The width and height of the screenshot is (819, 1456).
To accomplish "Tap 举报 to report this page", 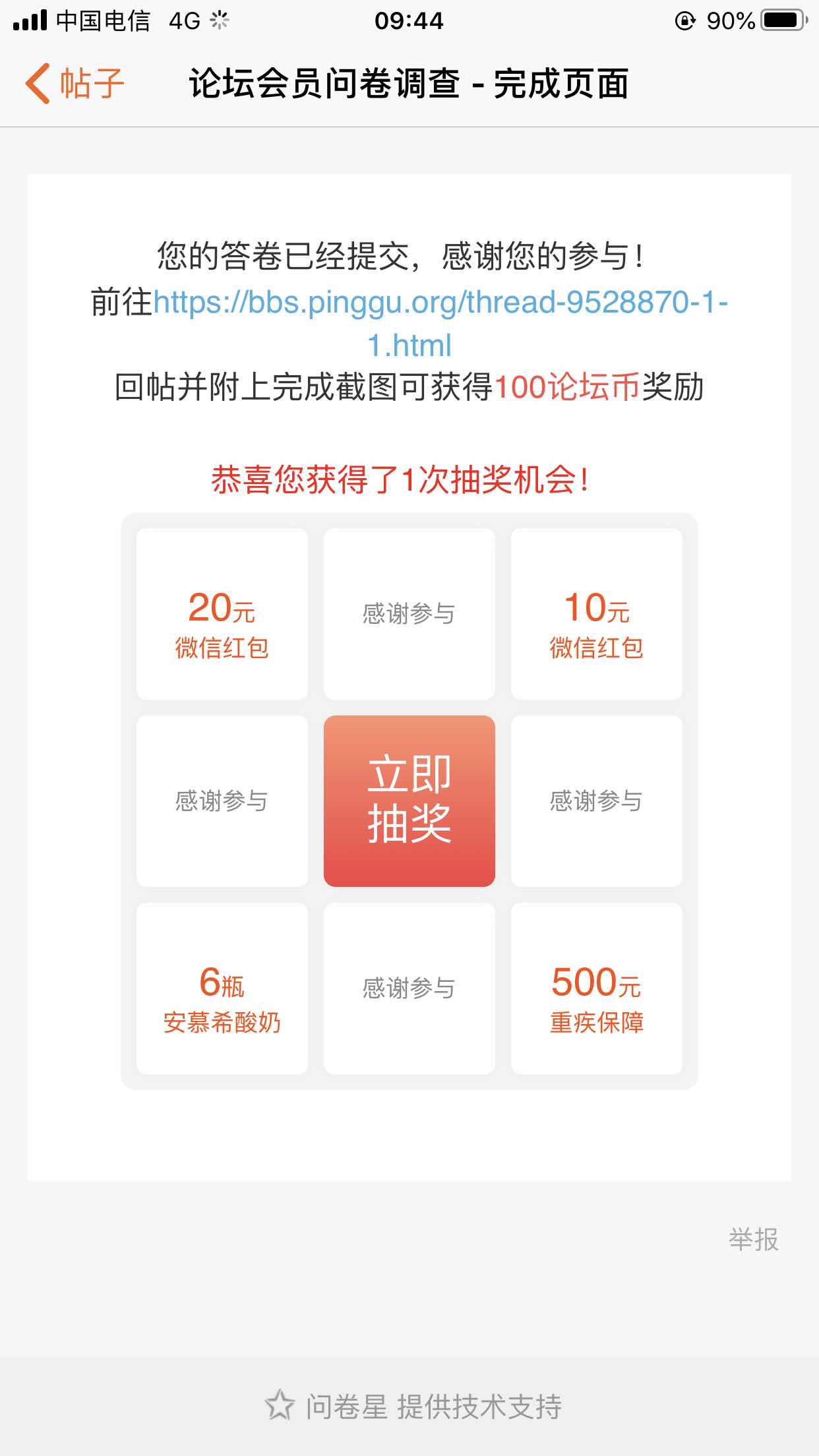I will (753, 1240).
